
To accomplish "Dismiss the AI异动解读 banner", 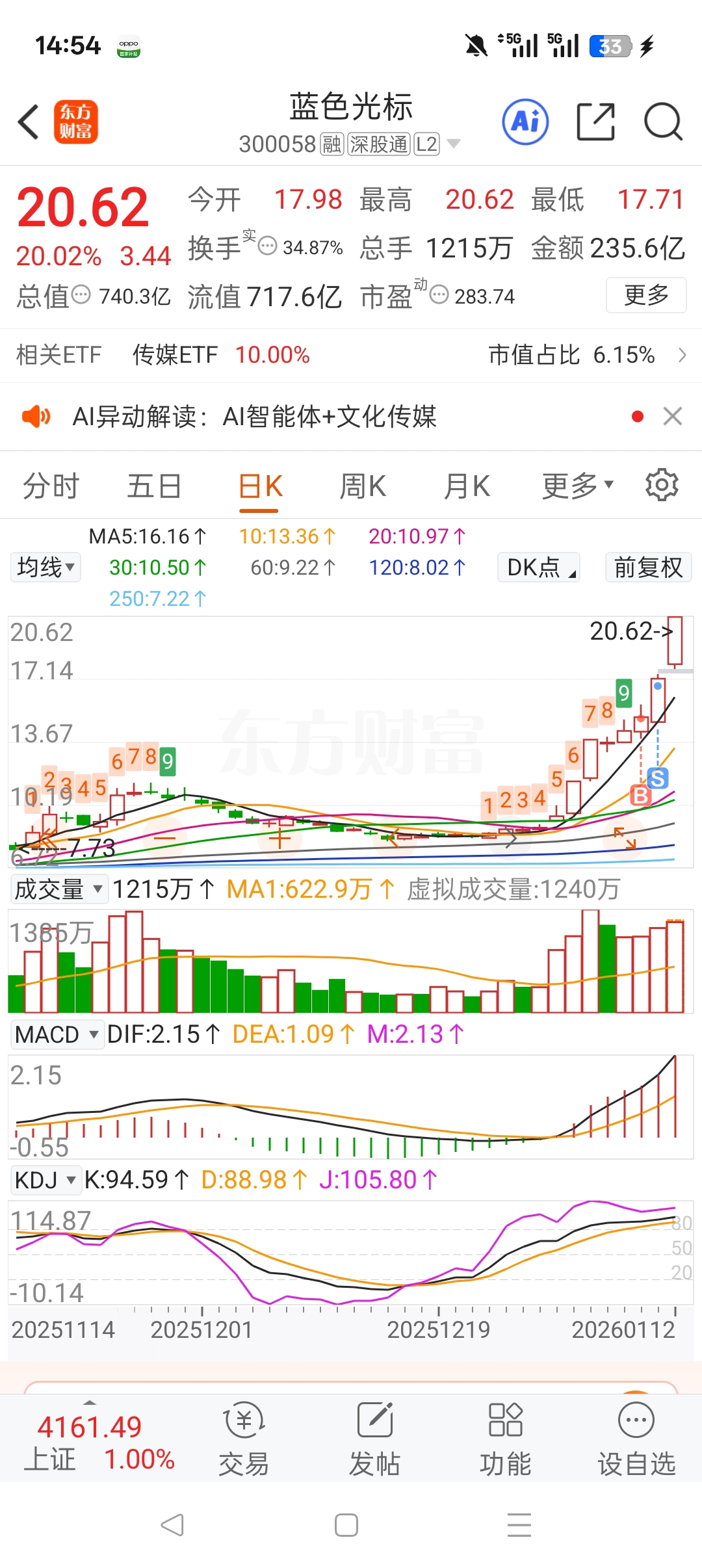I will click(x=672, y=416).
